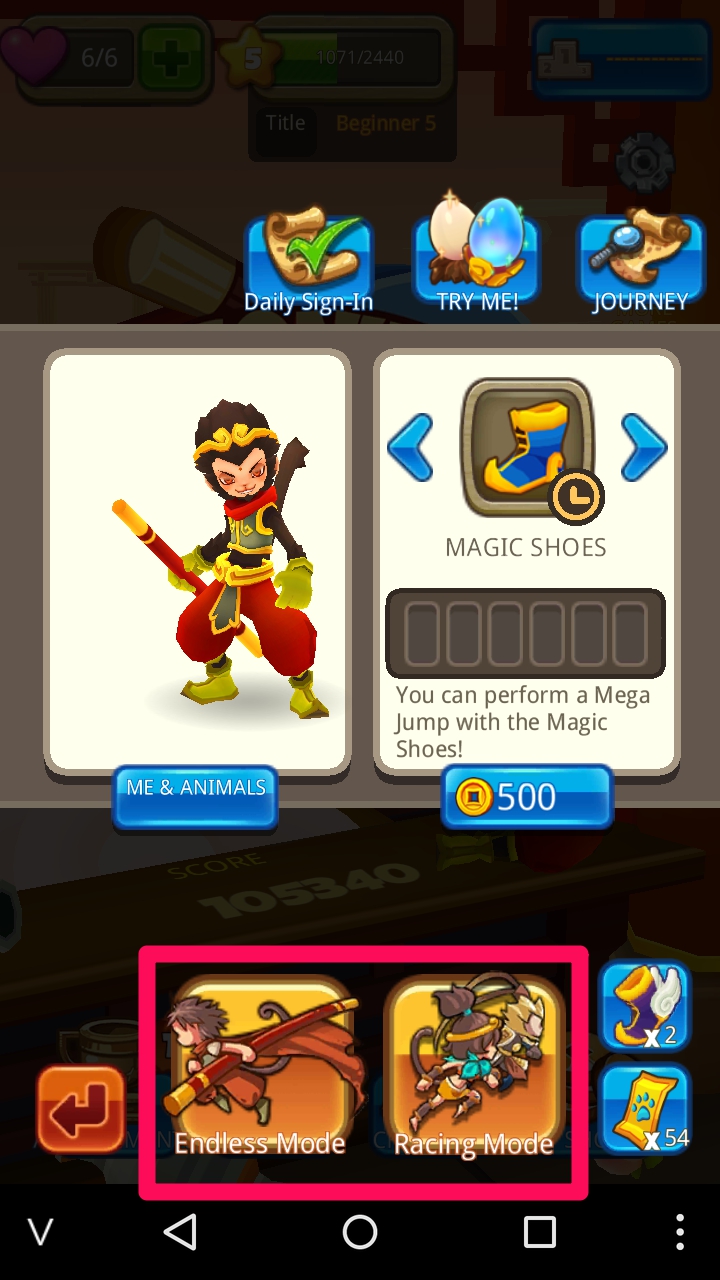This screenshot has height=1280, width=720.
Task: Go back using system navigation bar
Action: click(180, 1232)
